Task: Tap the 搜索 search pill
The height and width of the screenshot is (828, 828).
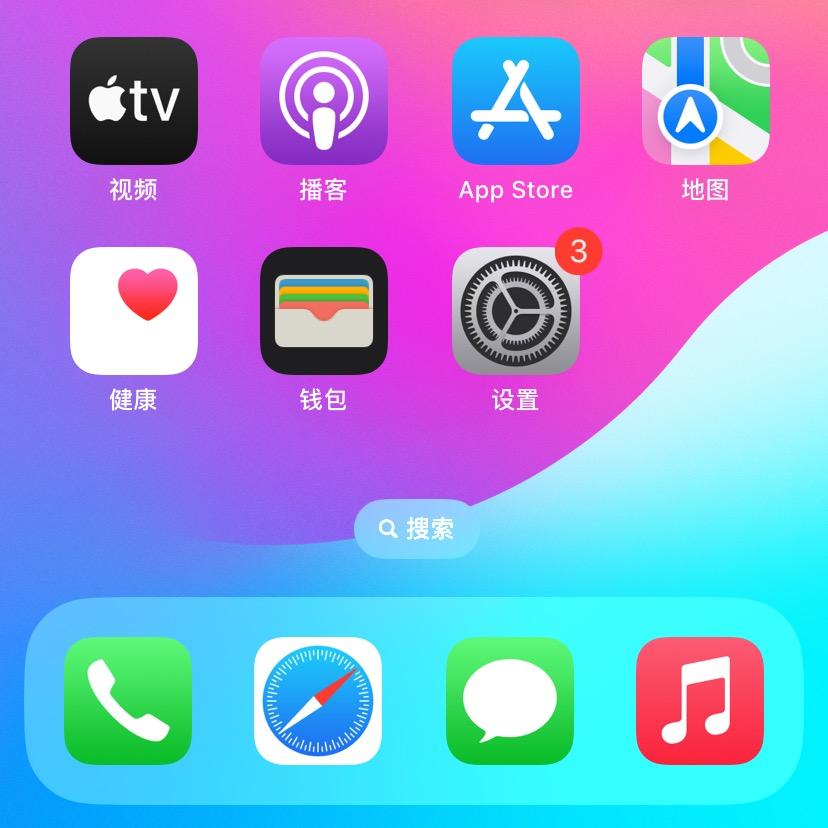Action: [416, 529]
